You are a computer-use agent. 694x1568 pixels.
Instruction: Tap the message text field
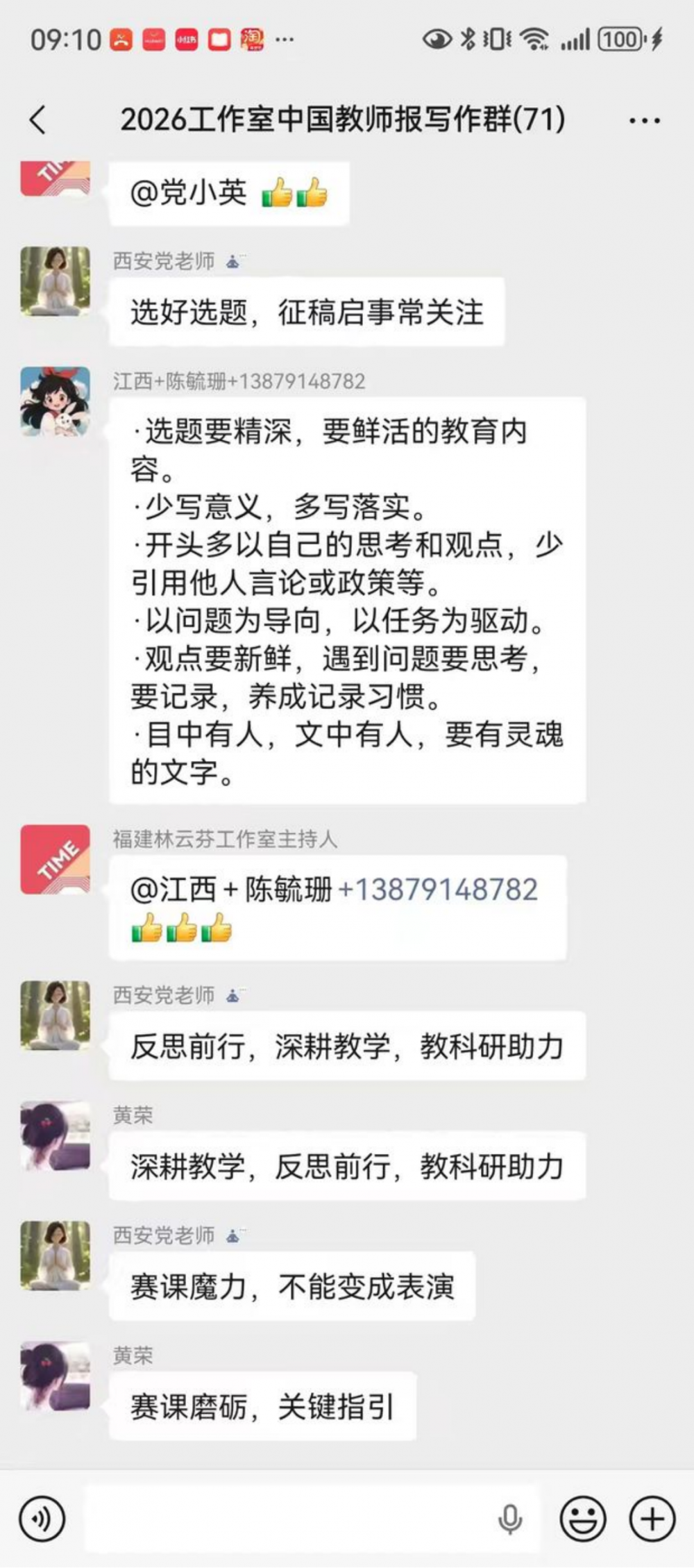291,1519
